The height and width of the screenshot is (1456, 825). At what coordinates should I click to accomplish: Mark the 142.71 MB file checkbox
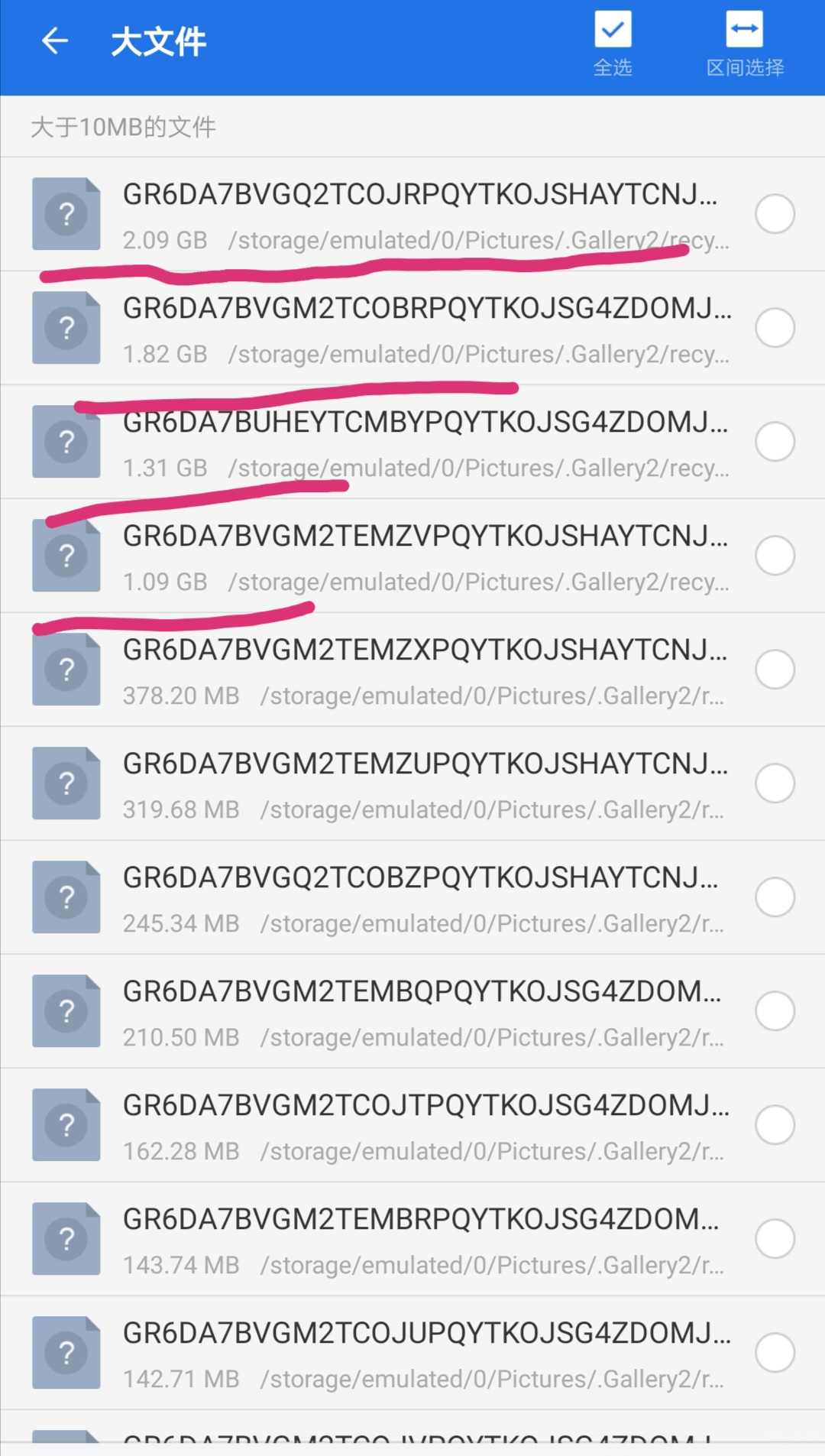775,1353
